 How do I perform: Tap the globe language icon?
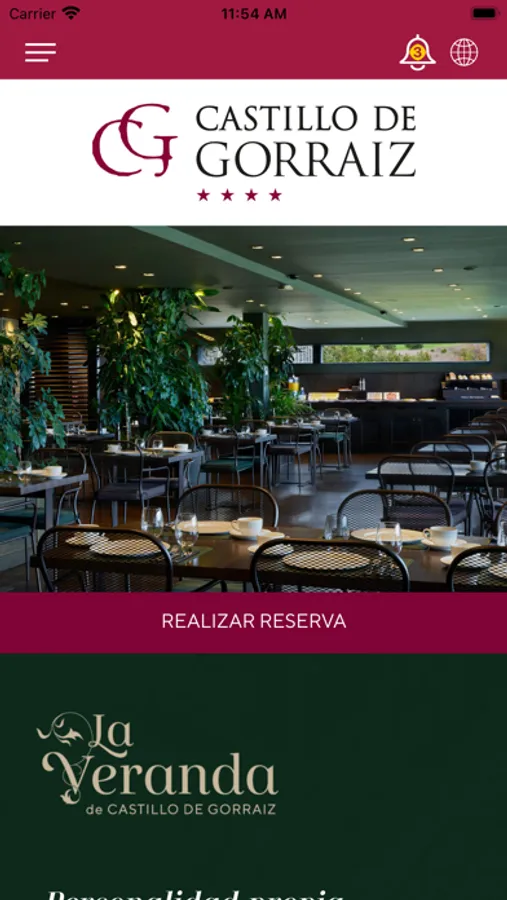[x=464, y=52]
